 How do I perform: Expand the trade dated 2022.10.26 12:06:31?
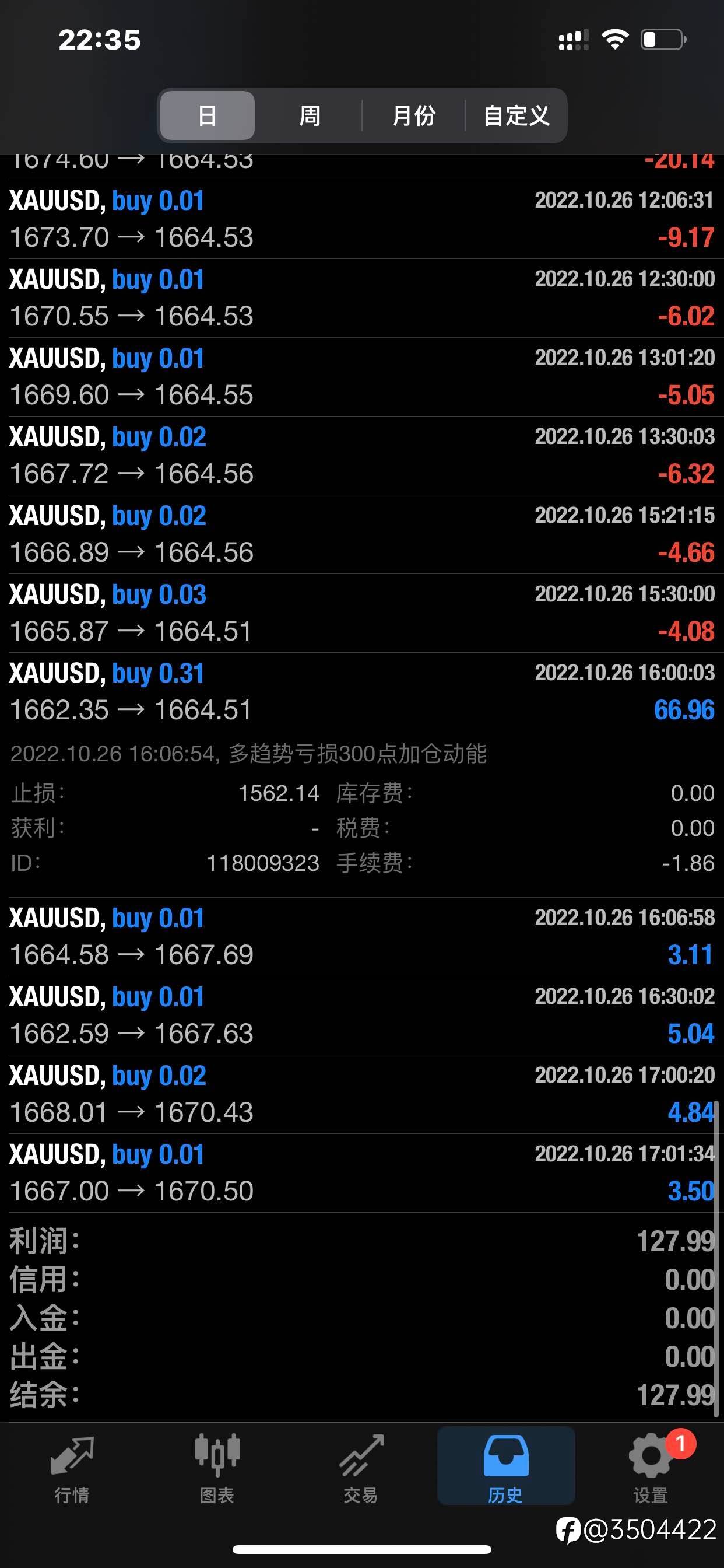362,219
